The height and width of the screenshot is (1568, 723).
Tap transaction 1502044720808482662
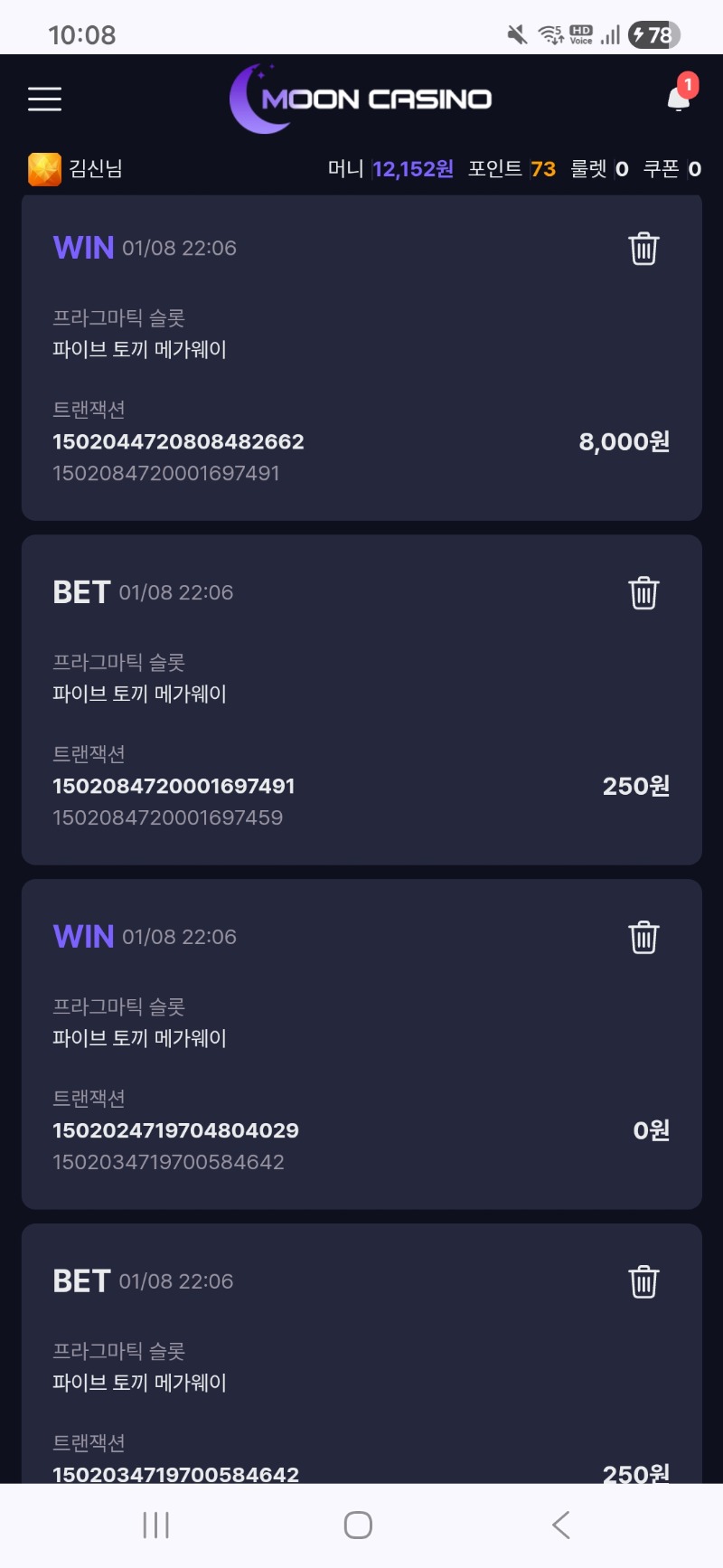(x=178, y=442)
